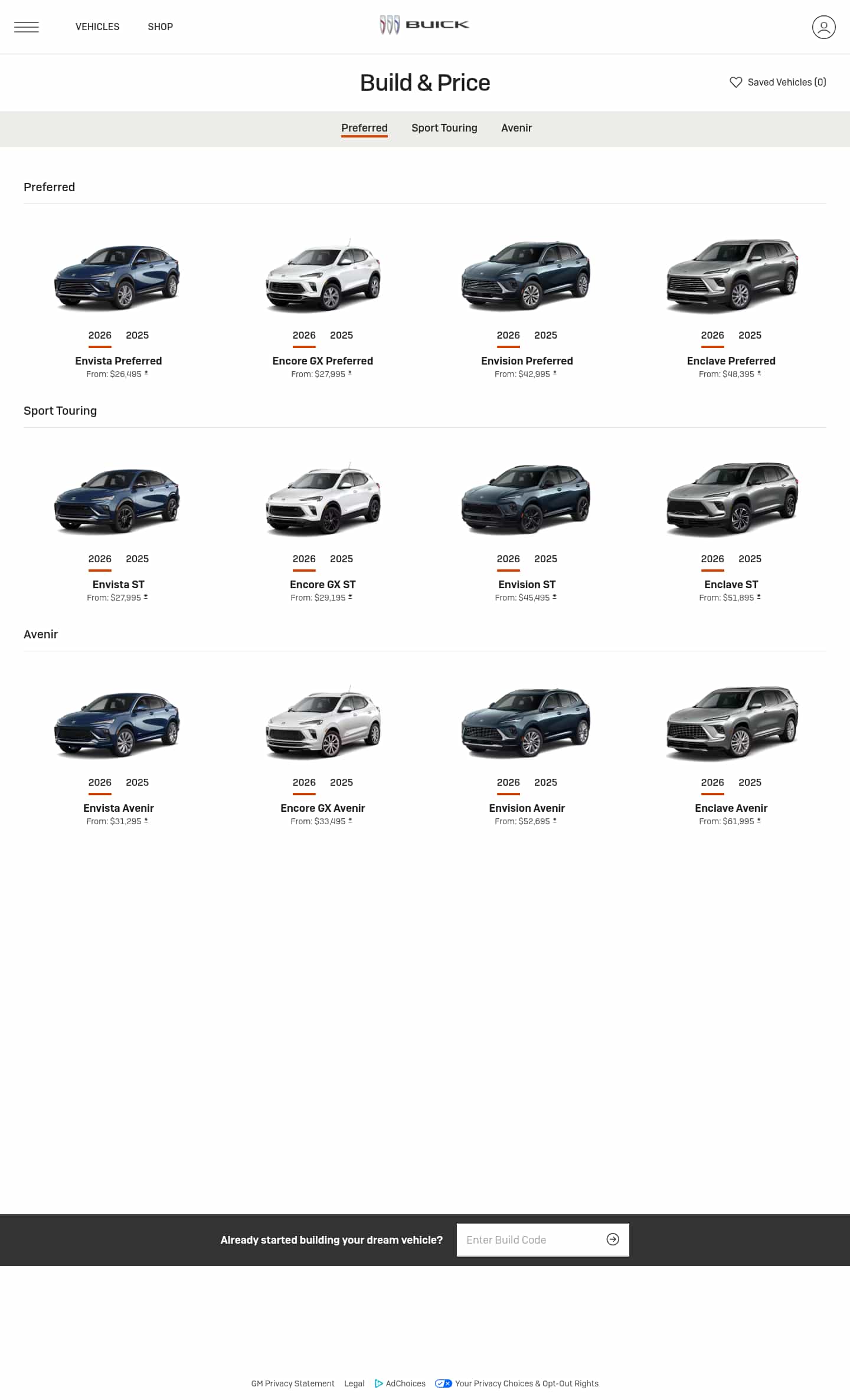Submit the build code with the arrow icon
Viewport: 850px width, 1400px height.
click(x=612, y=1240)
